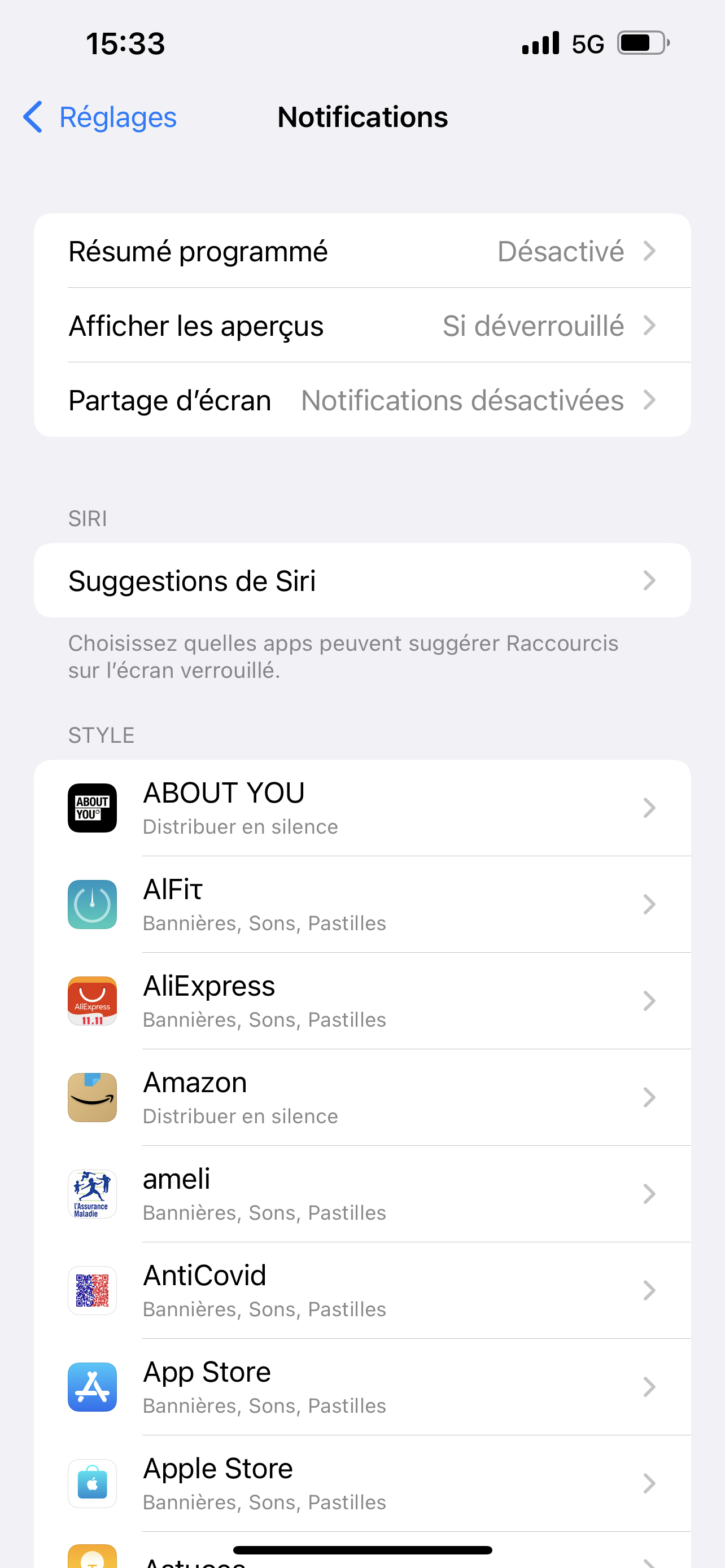The width and height of the screenshot is (725, 1568).
Task: Open Afficher les aperçus option
Action: click(x=362, y=326)
